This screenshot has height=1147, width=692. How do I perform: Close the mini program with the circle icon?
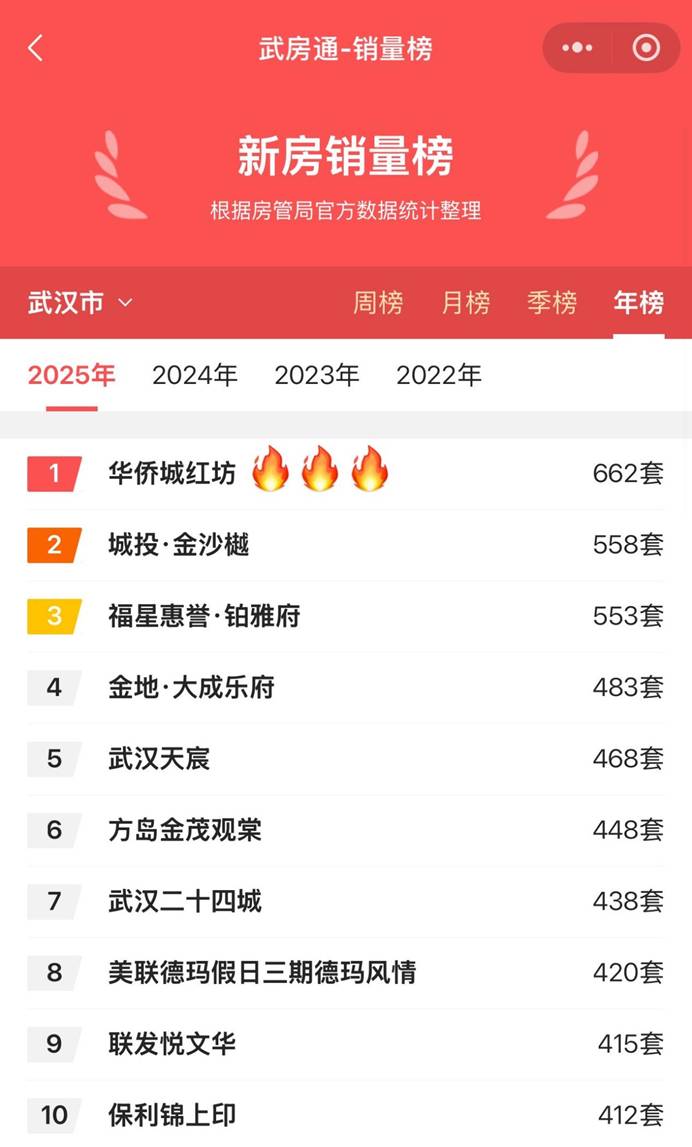646,48
